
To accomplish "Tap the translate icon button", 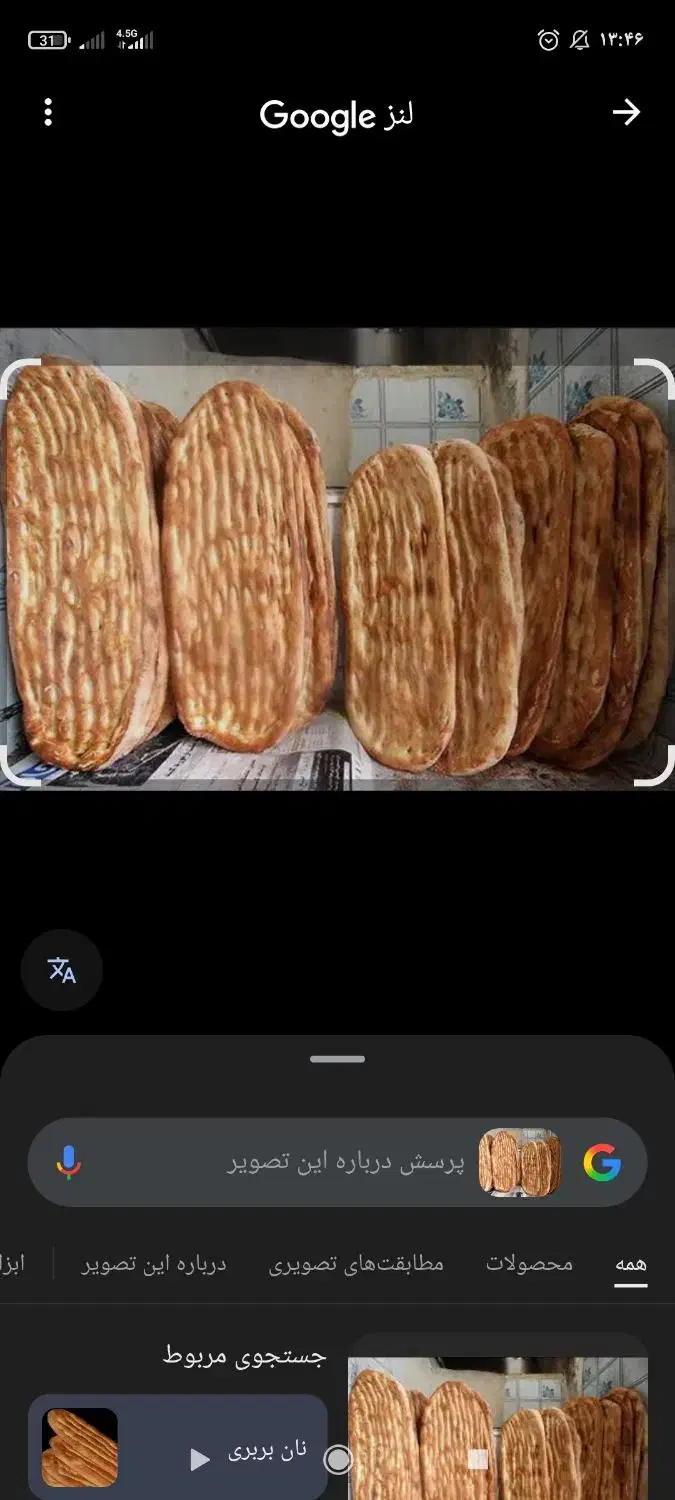I will click(x=62, y=970).
